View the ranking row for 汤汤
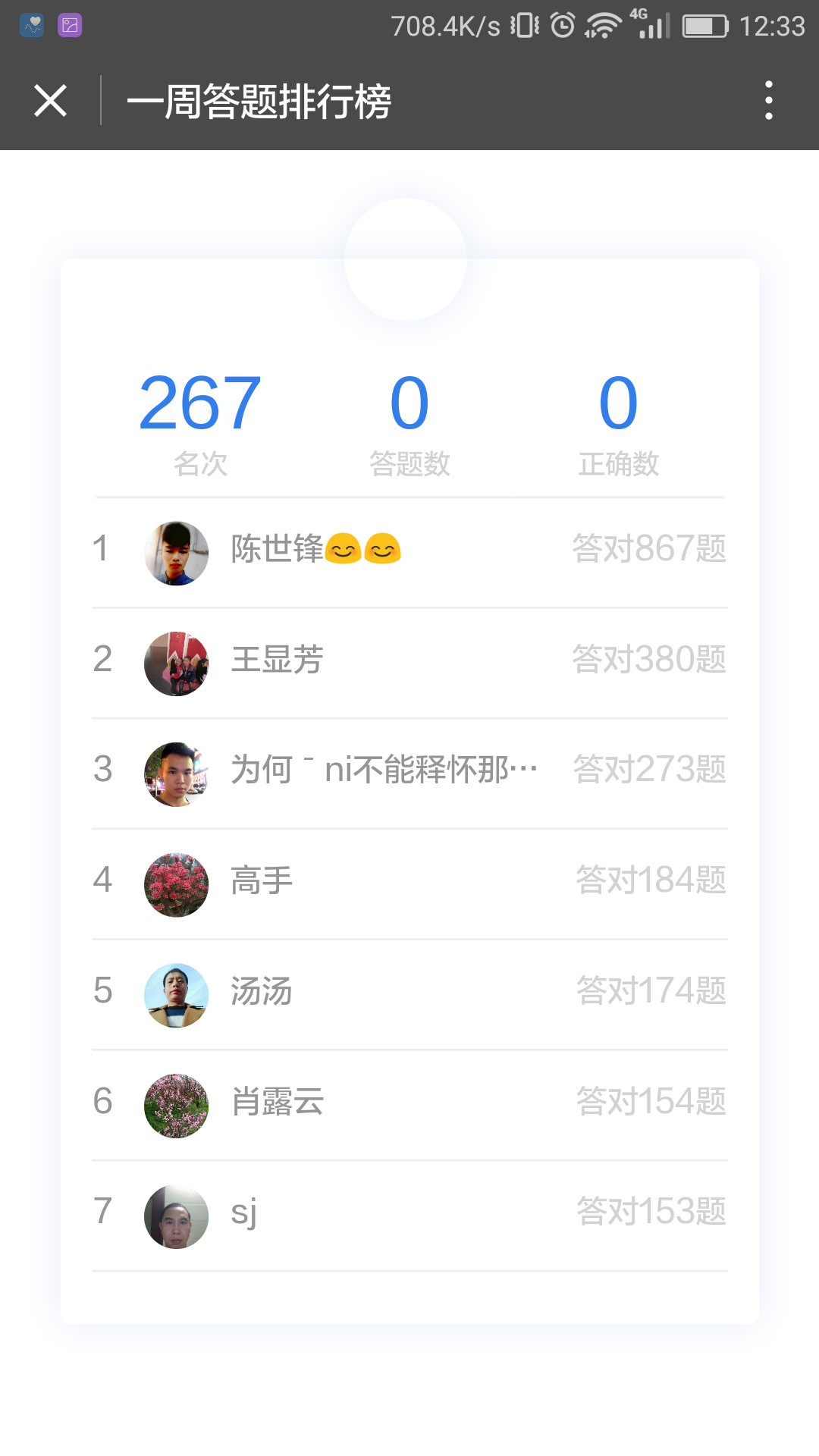 (409, 993)
